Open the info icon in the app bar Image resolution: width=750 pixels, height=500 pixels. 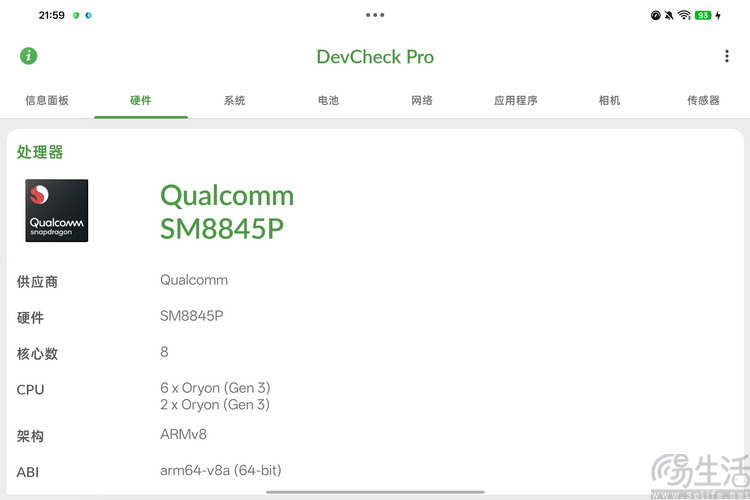tap(29, 56)
